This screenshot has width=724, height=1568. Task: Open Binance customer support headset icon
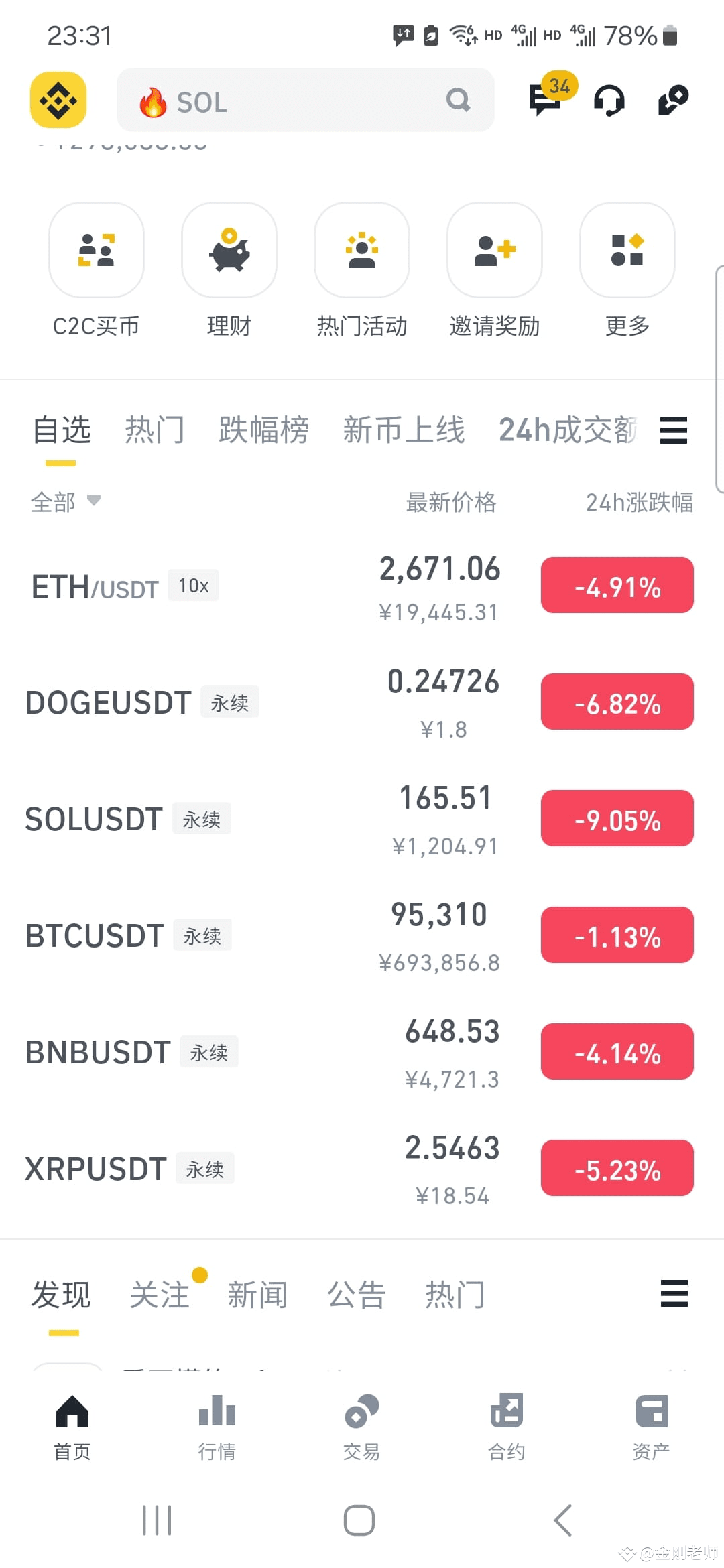(609, 101)
